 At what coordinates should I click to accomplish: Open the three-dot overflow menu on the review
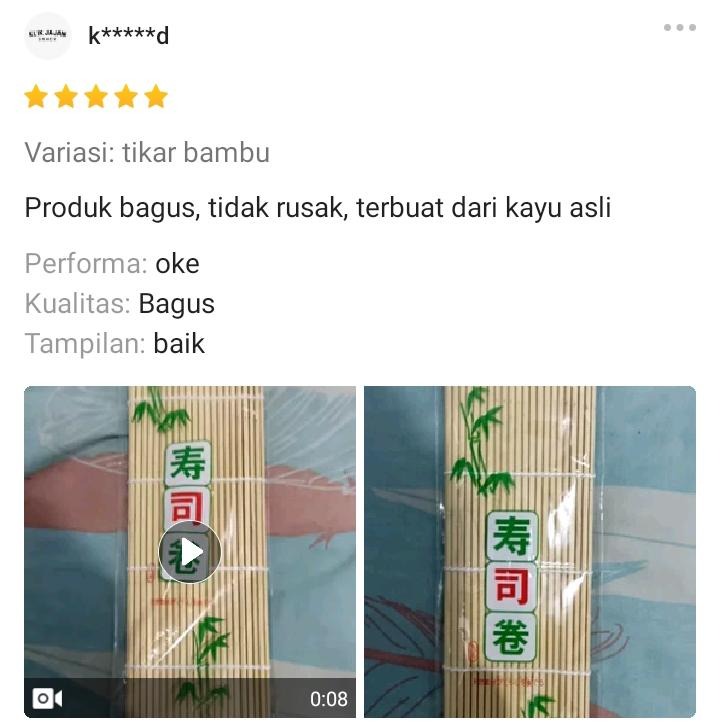[680, 28]
